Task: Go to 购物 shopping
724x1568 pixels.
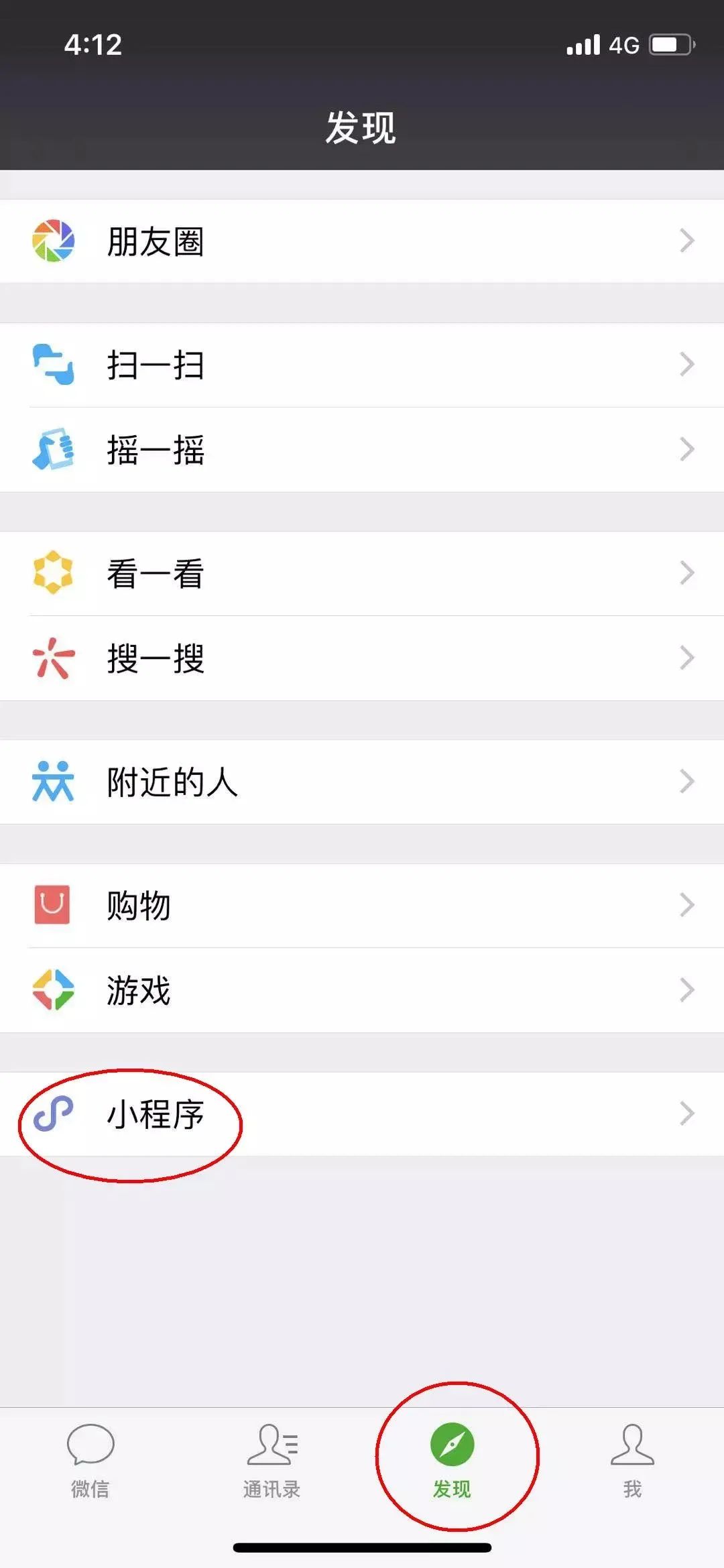Action: click(362, 905)
